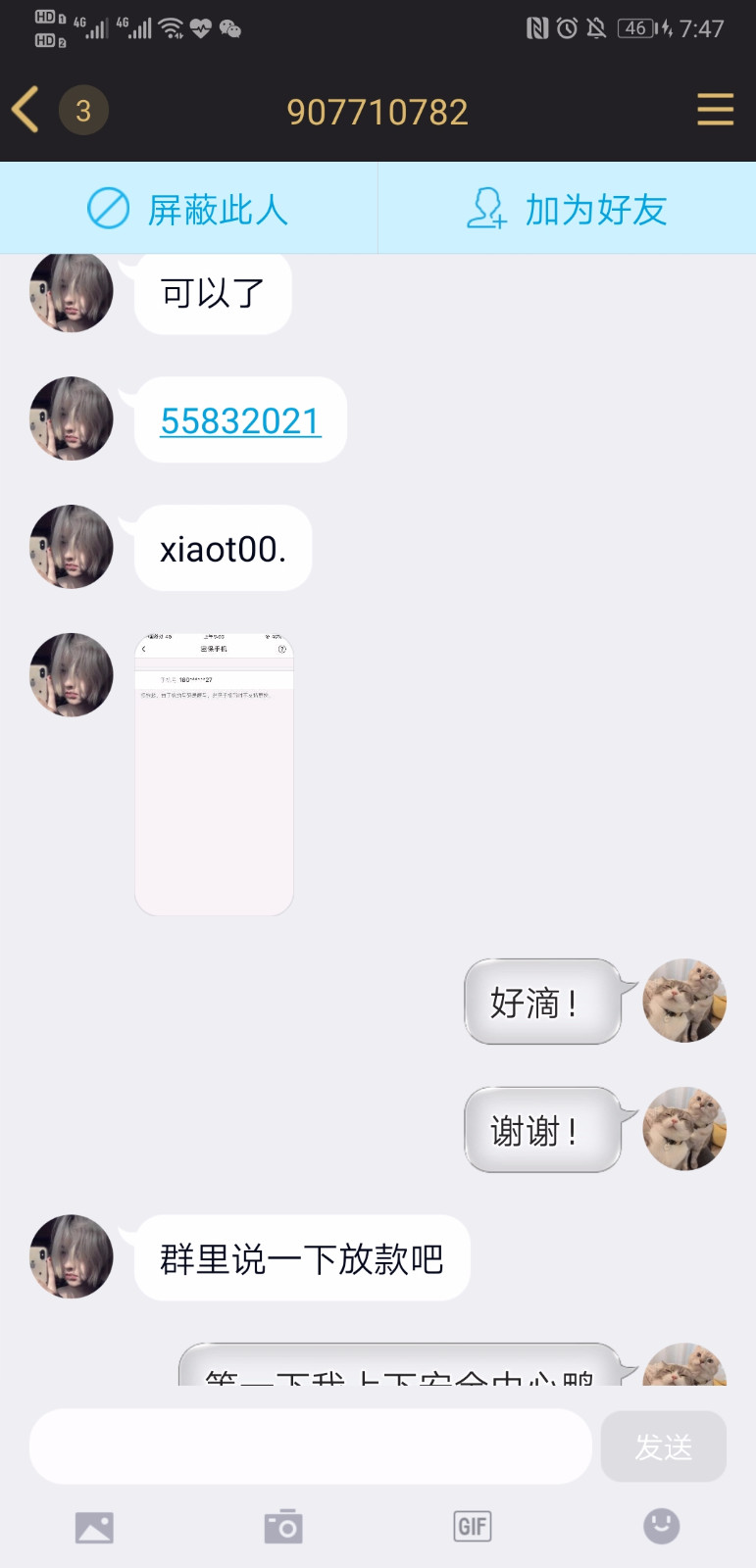Open the 55832021 number link

pos(240,421)
